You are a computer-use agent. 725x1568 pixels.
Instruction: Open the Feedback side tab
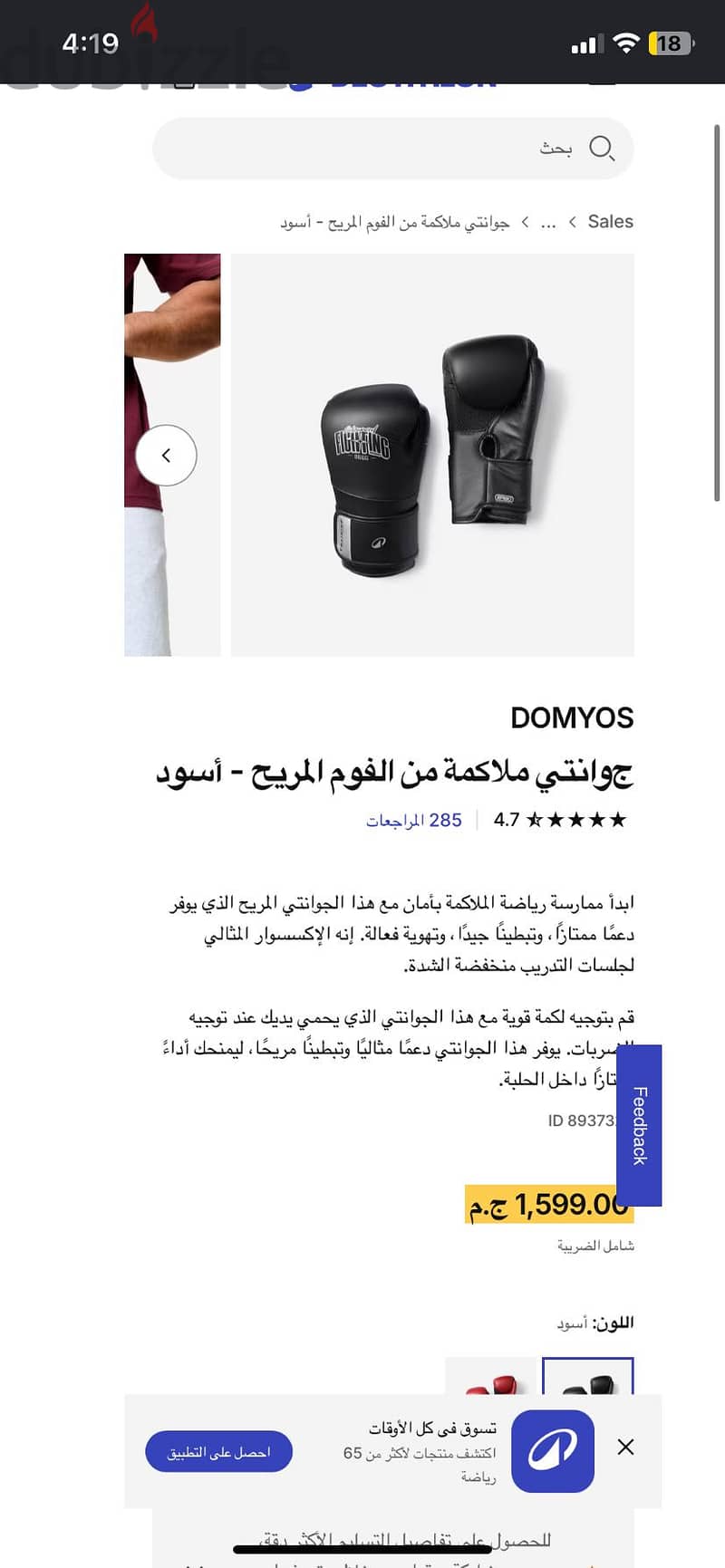pos(639,1125)
